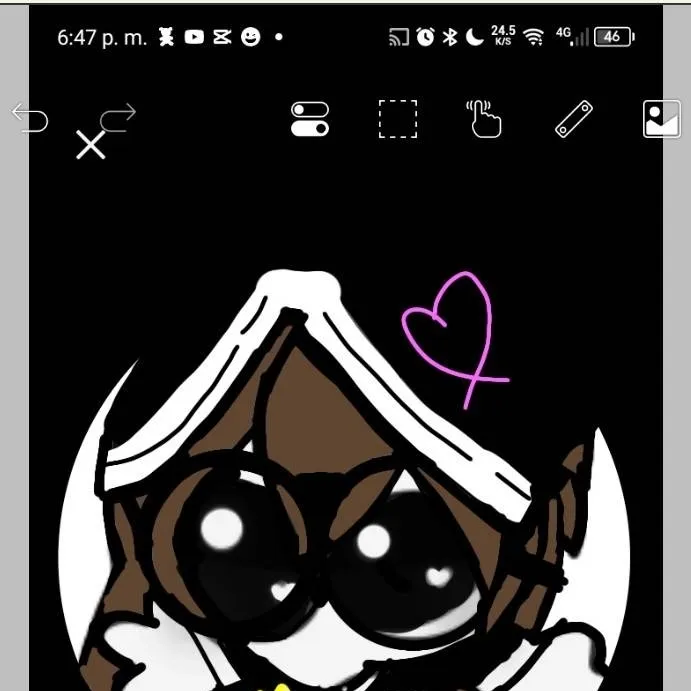The image size is (691, 691).
Task: Redo the undone stroke
Action: (118, 119)
